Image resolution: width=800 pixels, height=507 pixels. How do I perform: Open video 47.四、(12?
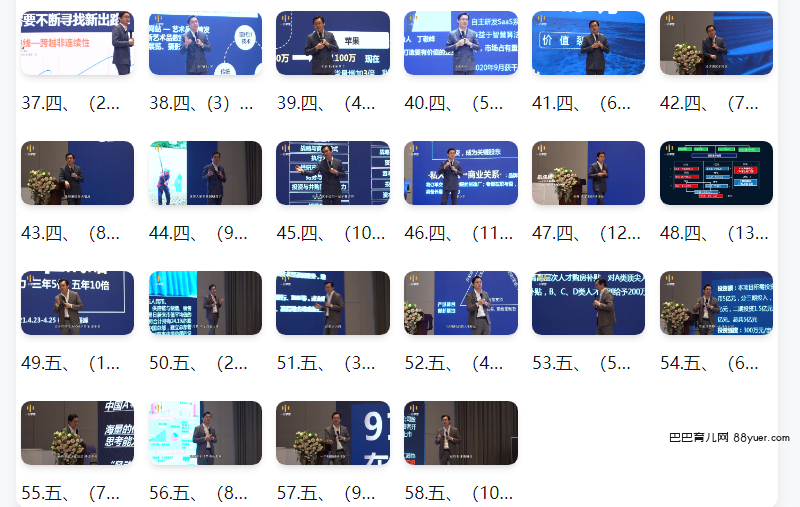pos(588,173)
